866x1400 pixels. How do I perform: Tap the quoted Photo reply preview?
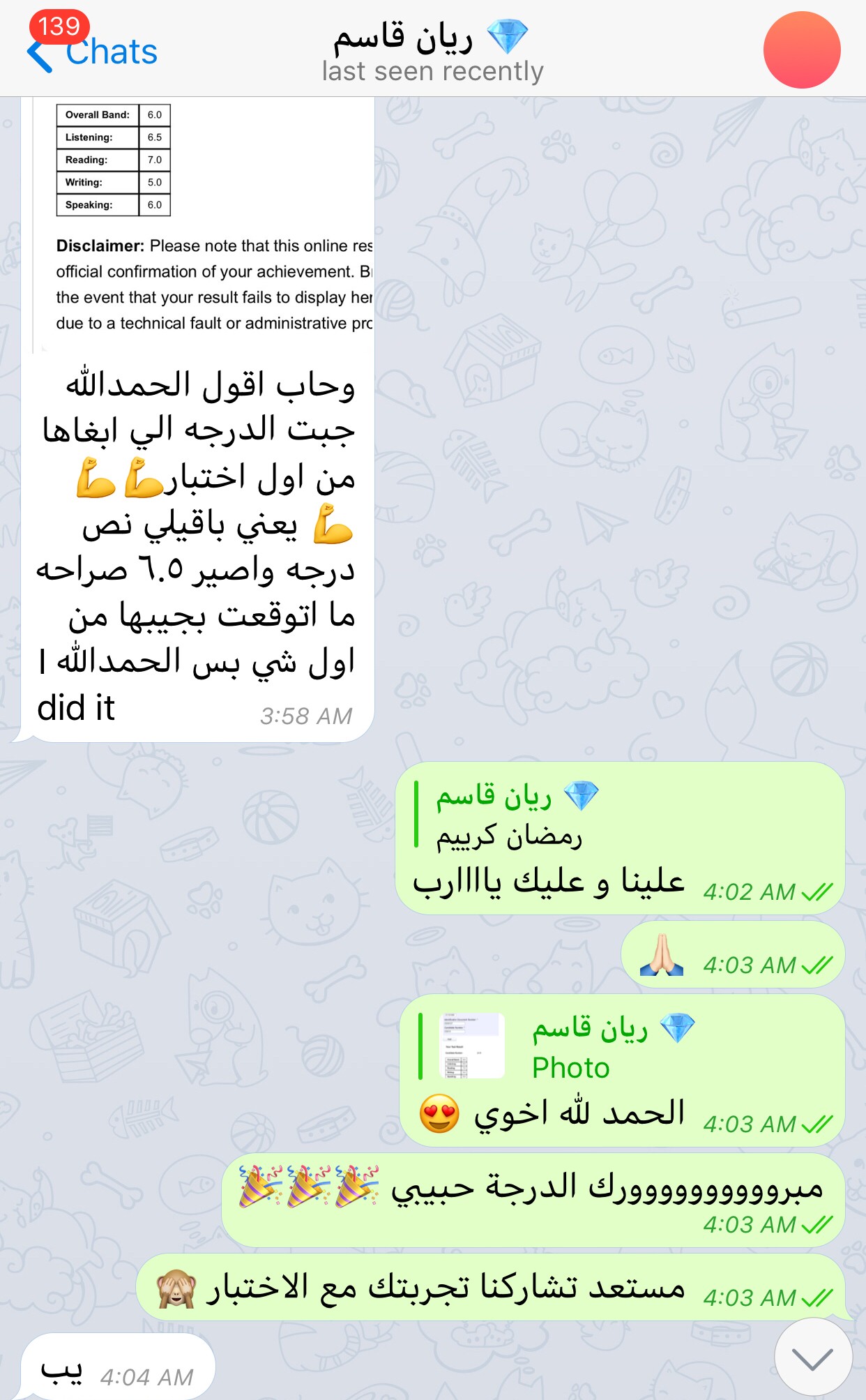pyautogui.click(x=558, y=1046)
